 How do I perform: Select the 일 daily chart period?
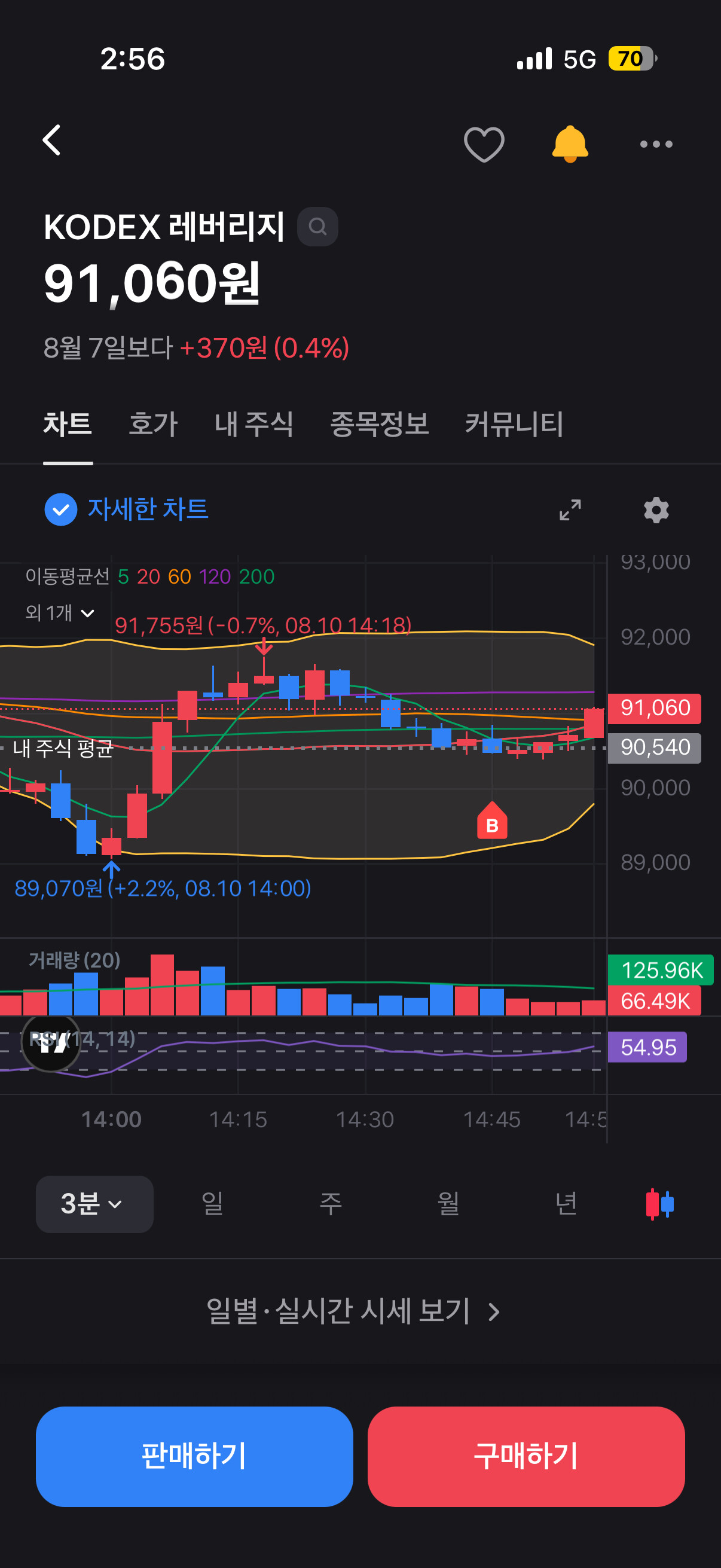click(212, 1204)
